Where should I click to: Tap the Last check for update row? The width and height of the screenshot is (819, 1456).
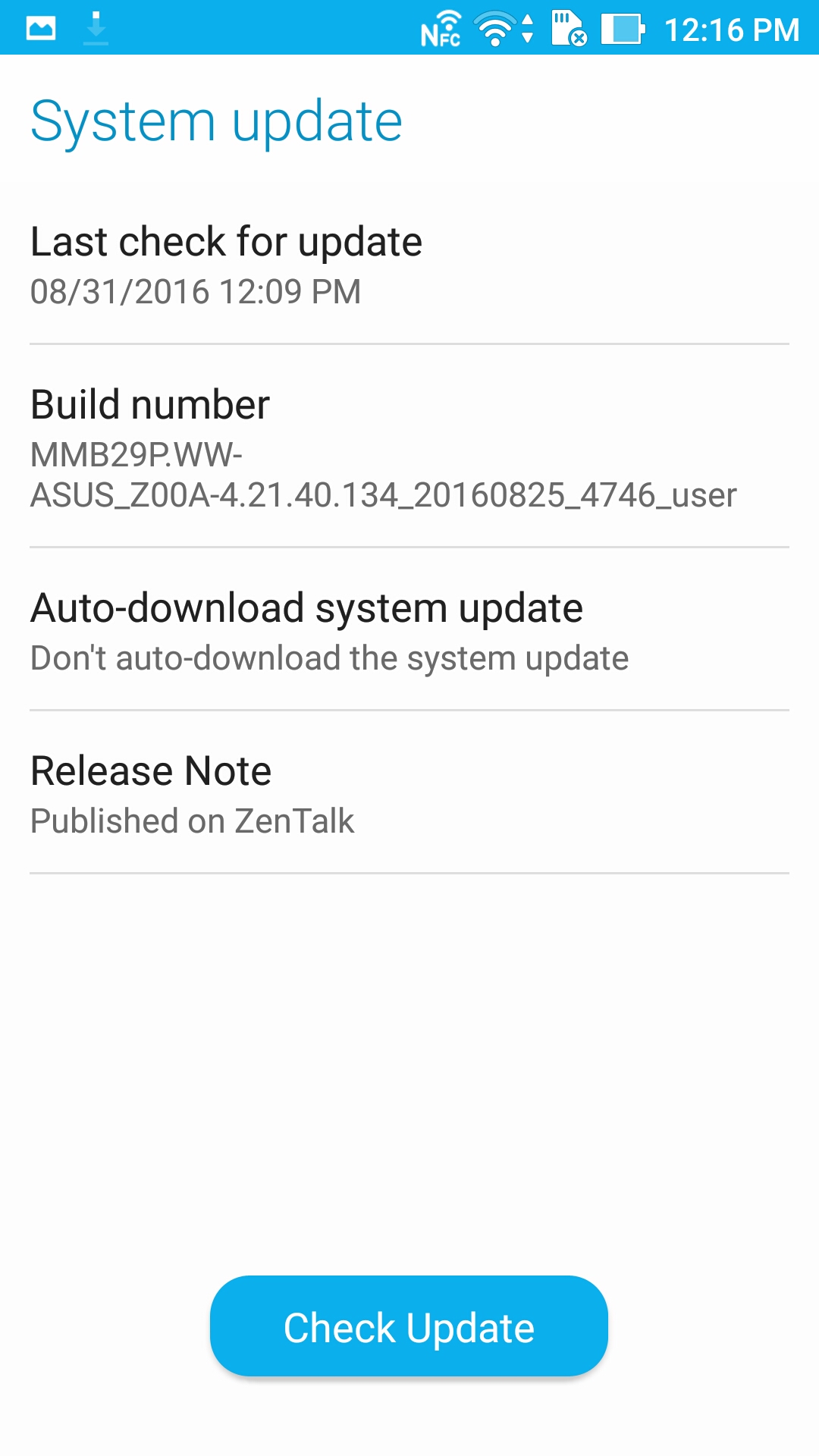[409, 265]
